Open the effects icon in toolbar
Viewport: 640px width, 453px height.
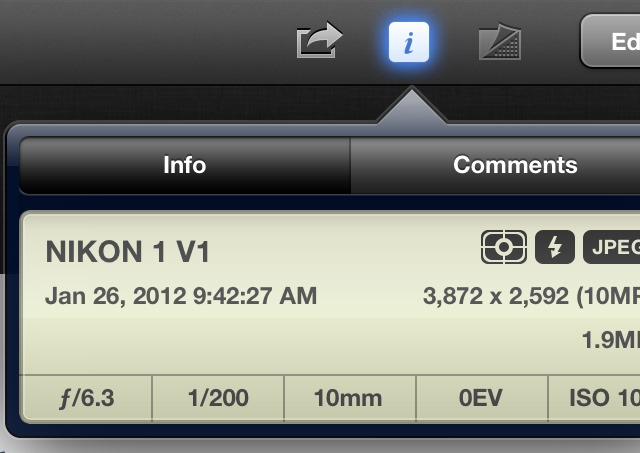[499, 43]
